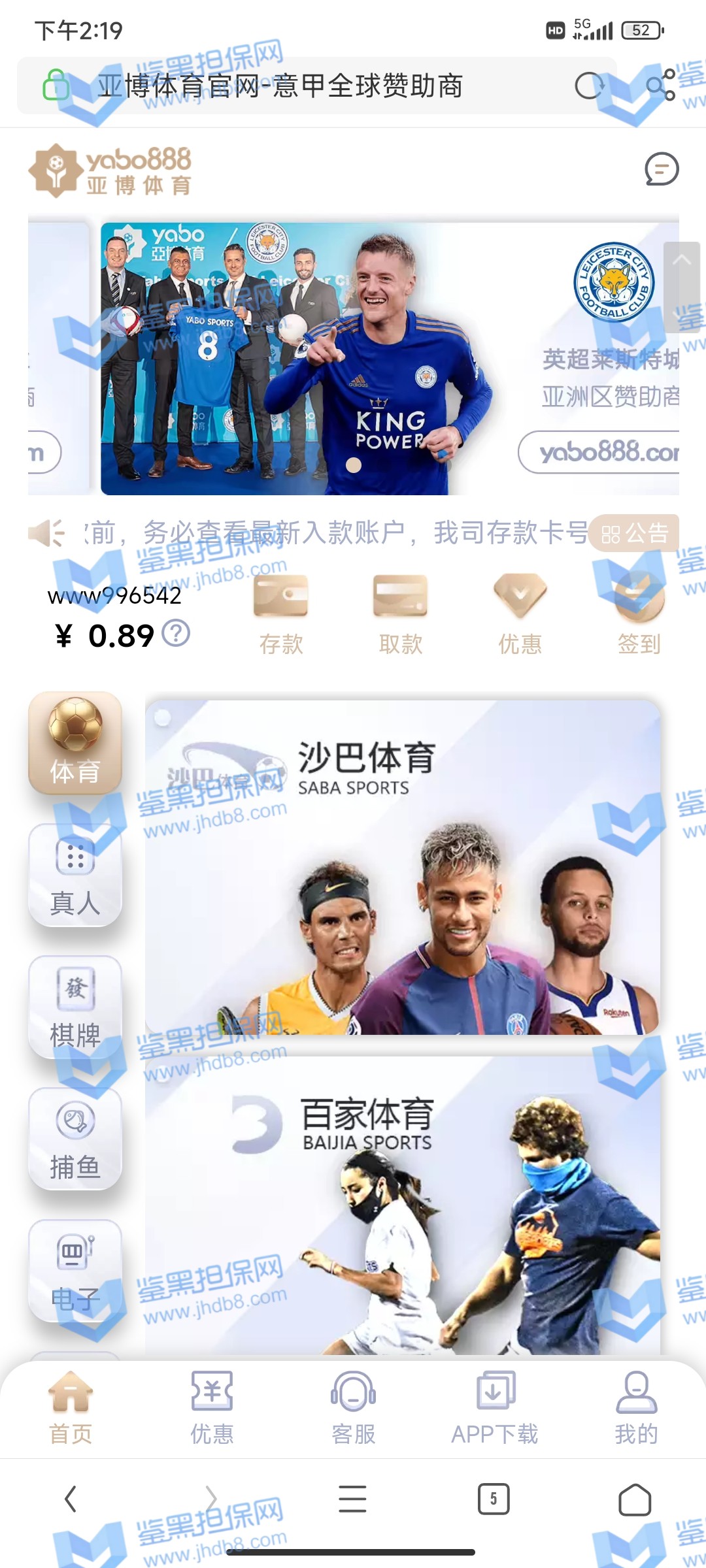Show balance help via the question mark icon
The image size is (706, 1568).
(x=176, y=633)
